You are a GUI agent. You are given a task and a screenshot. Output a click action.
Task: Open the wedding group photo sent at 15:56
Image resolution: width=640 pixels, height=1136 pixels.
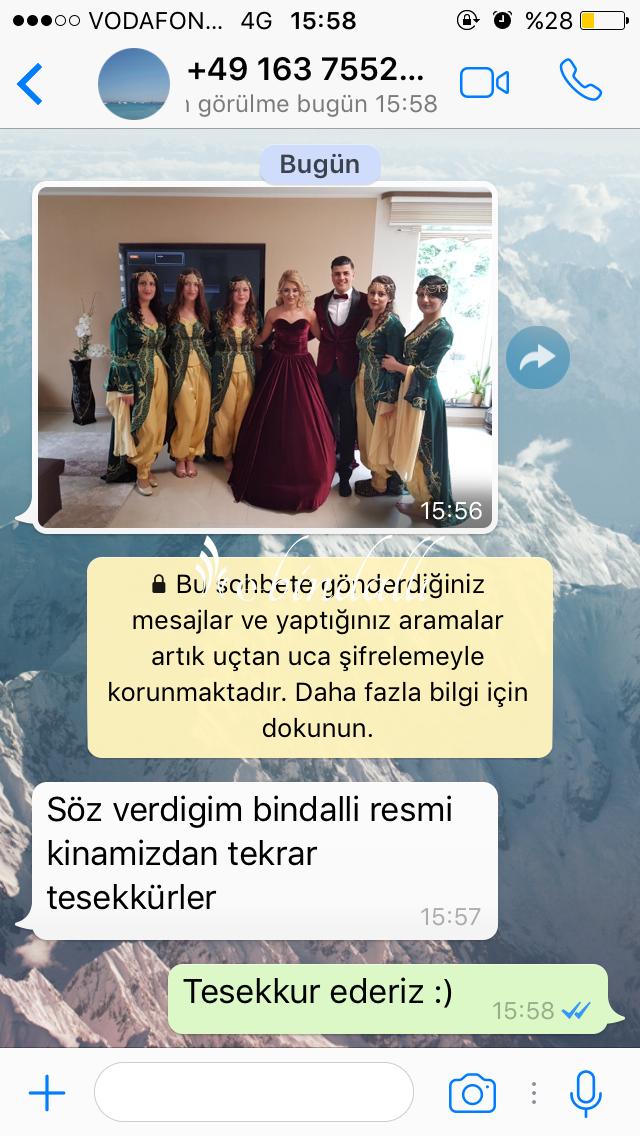pos(265,357)
